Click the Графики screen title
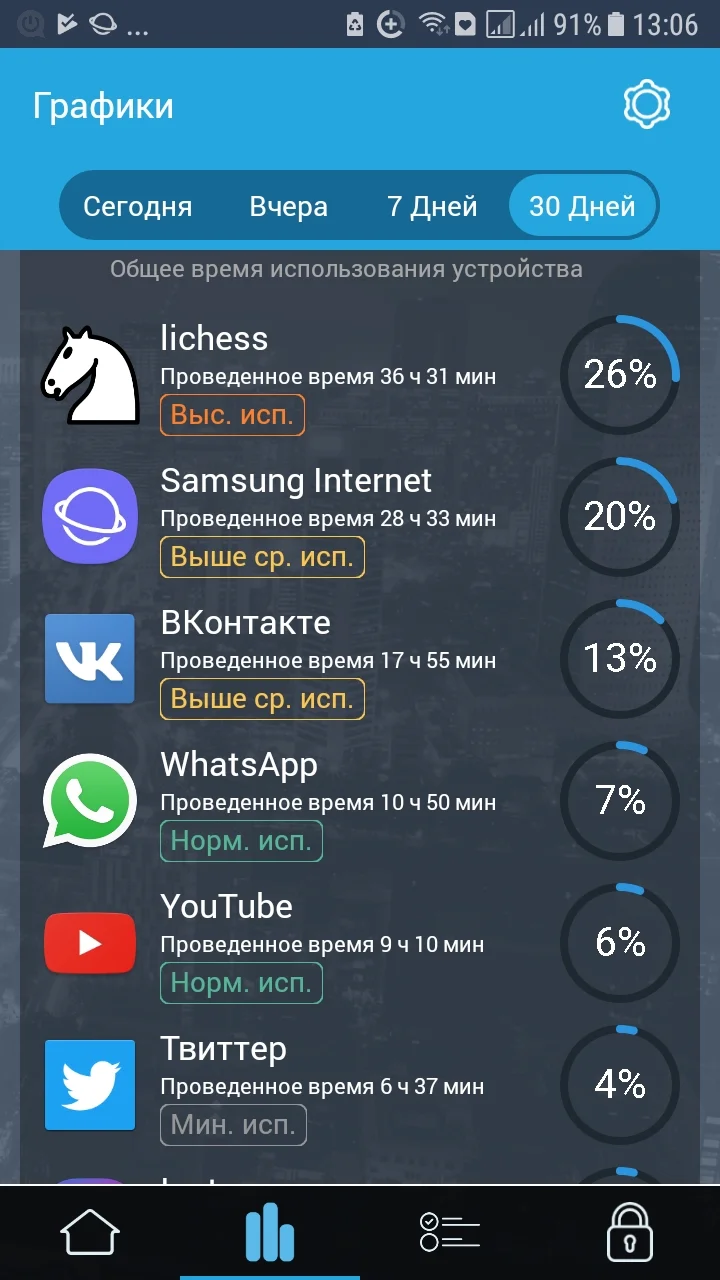The width and height of the screenshot is (720, 1280). (104, 103)
